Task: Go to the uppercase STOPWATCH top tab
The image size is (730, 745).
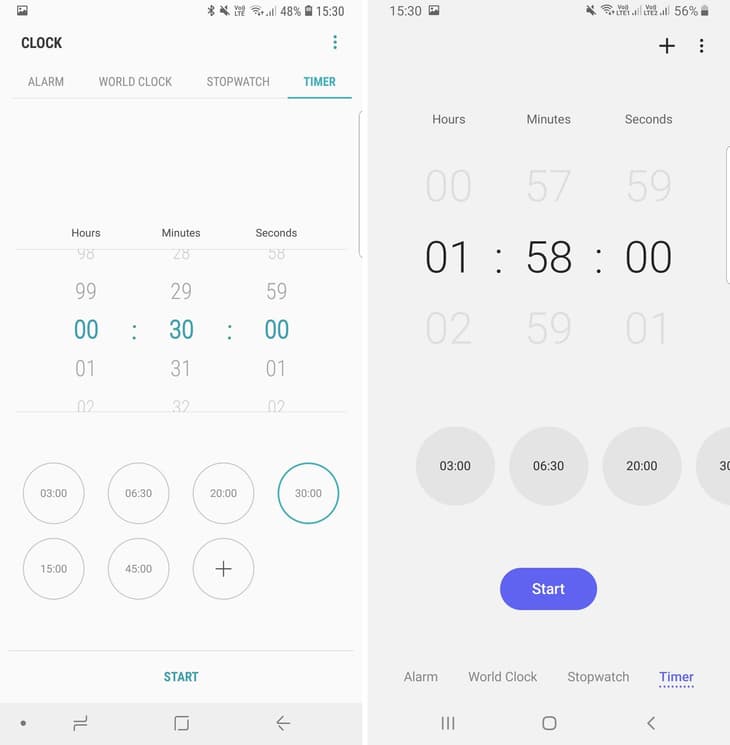Action: pyautogui.click(x=238, y=82)
